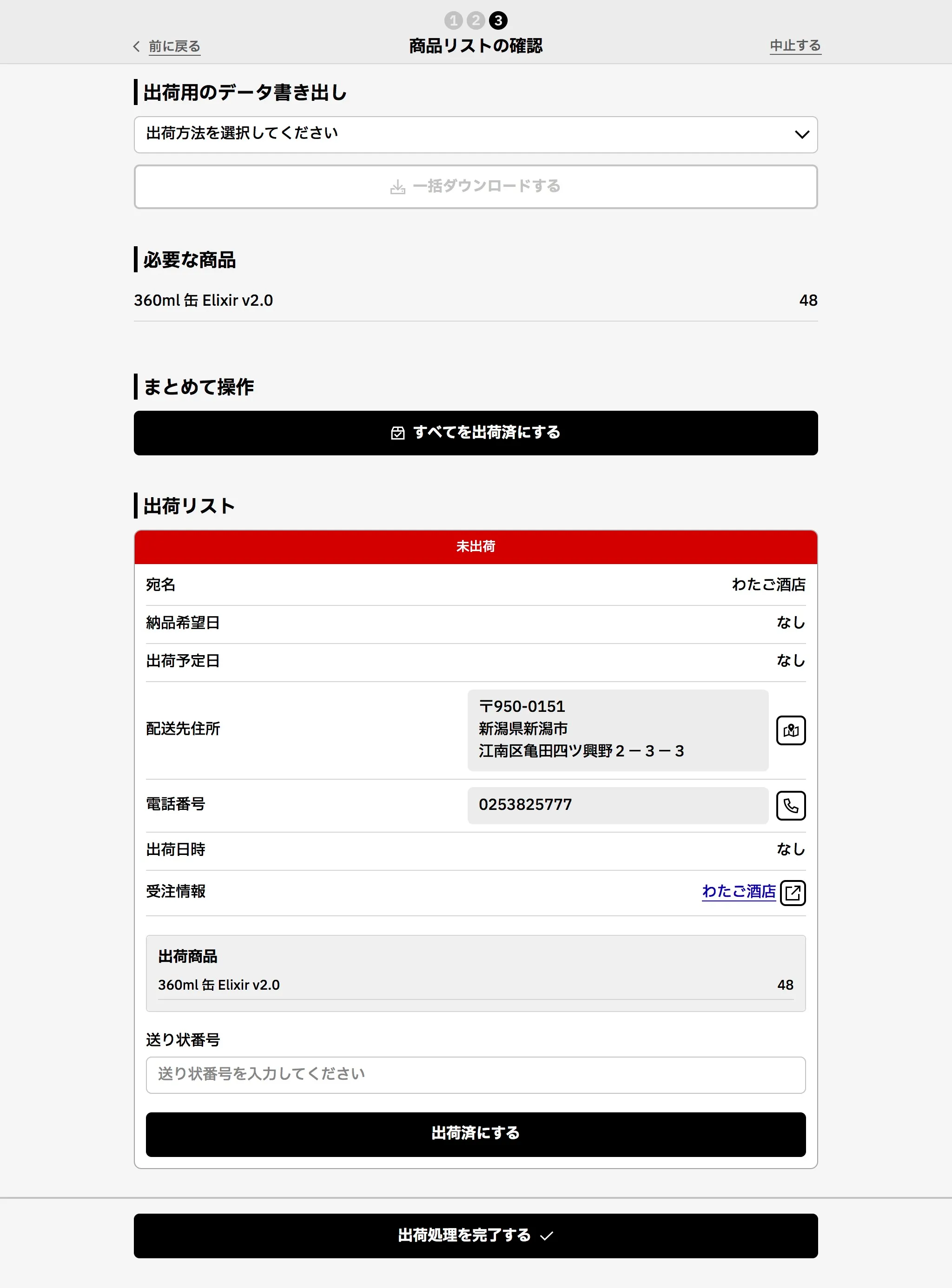Mark all shipped with すべてを出荷済にする

(476, 433)
